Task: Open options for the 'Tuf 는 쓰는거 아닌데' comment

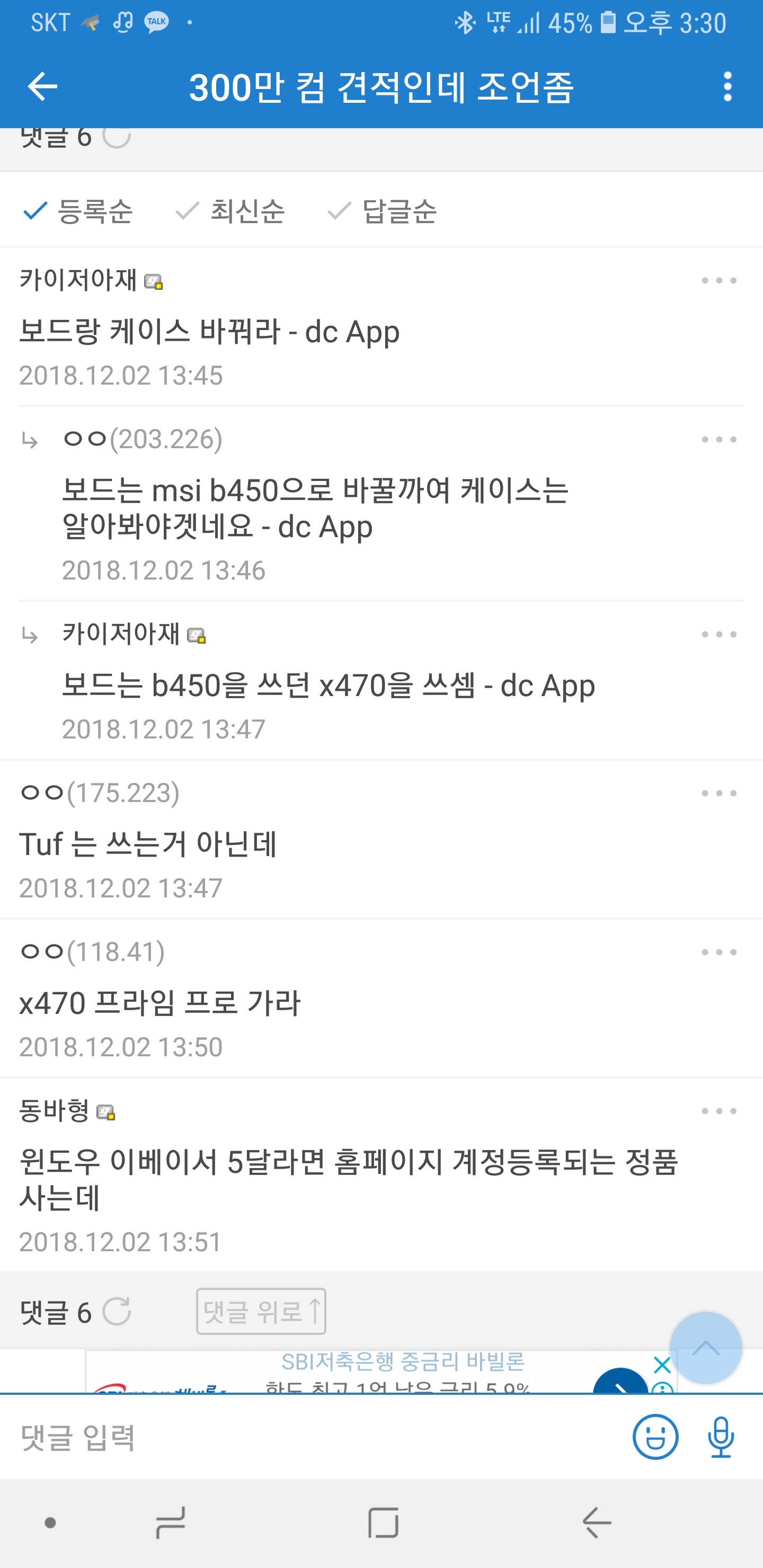Action: 718,793
